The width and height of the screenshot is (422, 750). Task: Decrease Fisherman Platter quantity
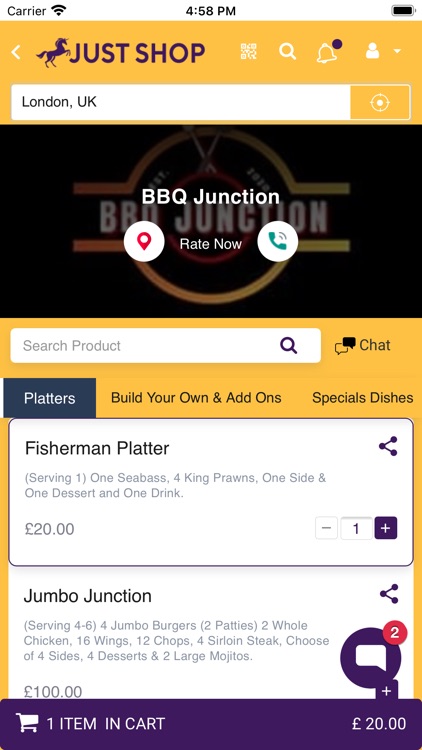[326, 528]
